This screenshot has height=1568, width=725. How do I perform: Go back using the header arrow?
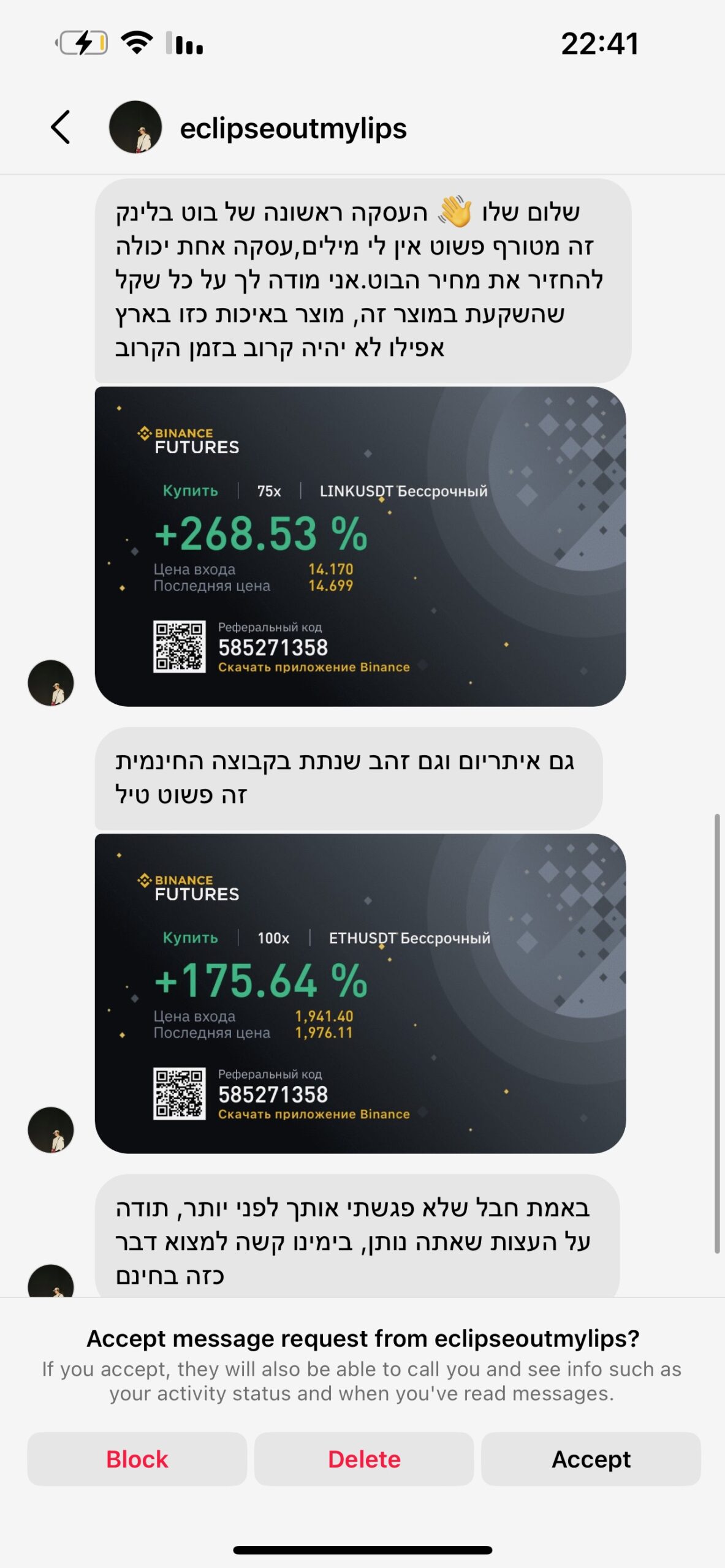[61, 127]
